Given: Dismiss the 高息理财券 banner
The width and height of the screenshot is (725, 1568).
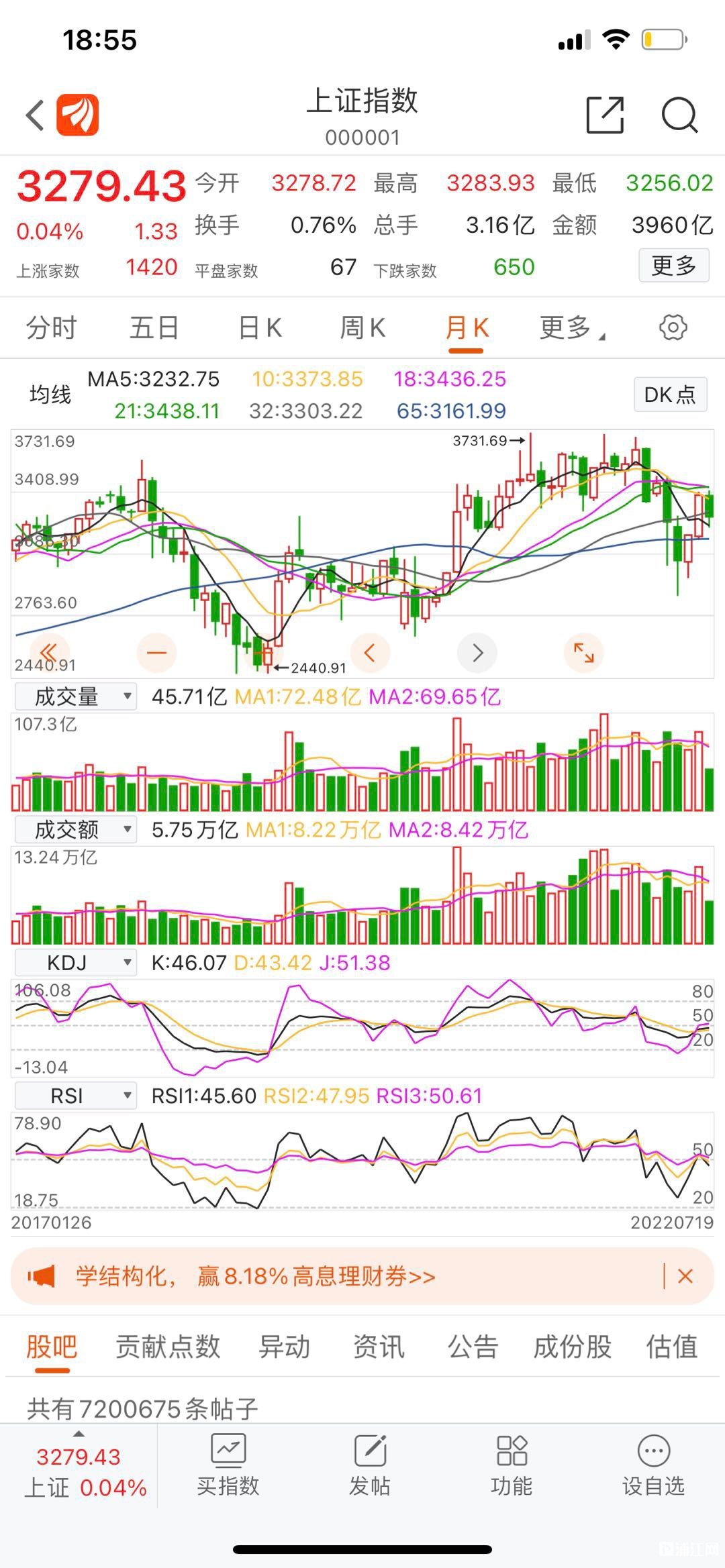Looking at the screenshot, I should click(685, 1276).
